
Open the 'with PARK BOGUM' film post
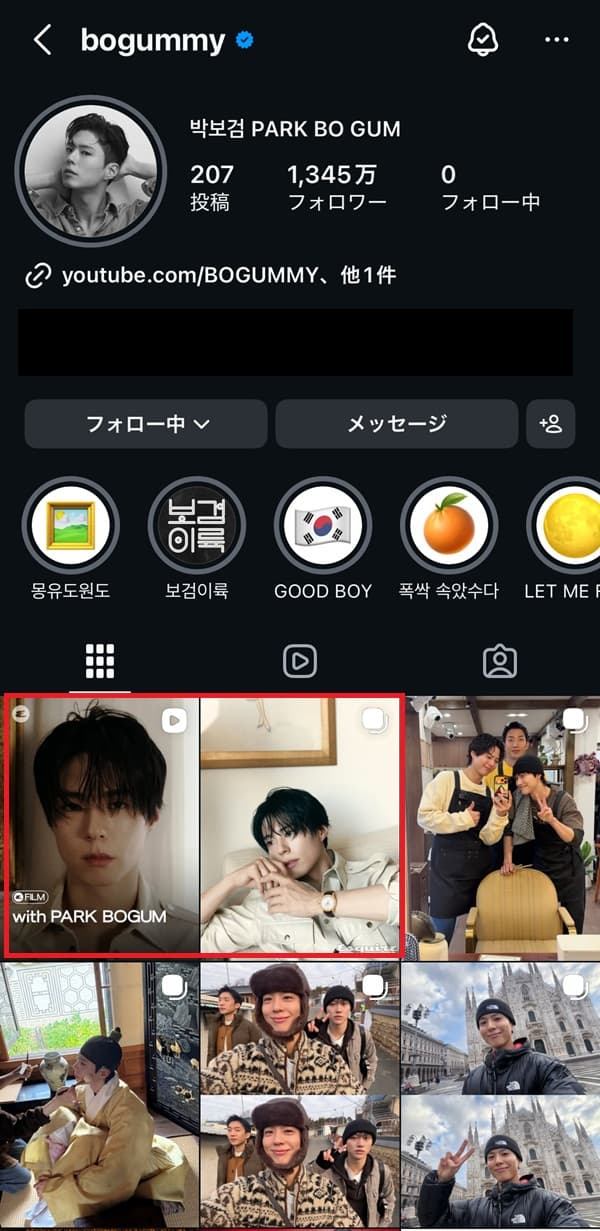tap(101, 825)
